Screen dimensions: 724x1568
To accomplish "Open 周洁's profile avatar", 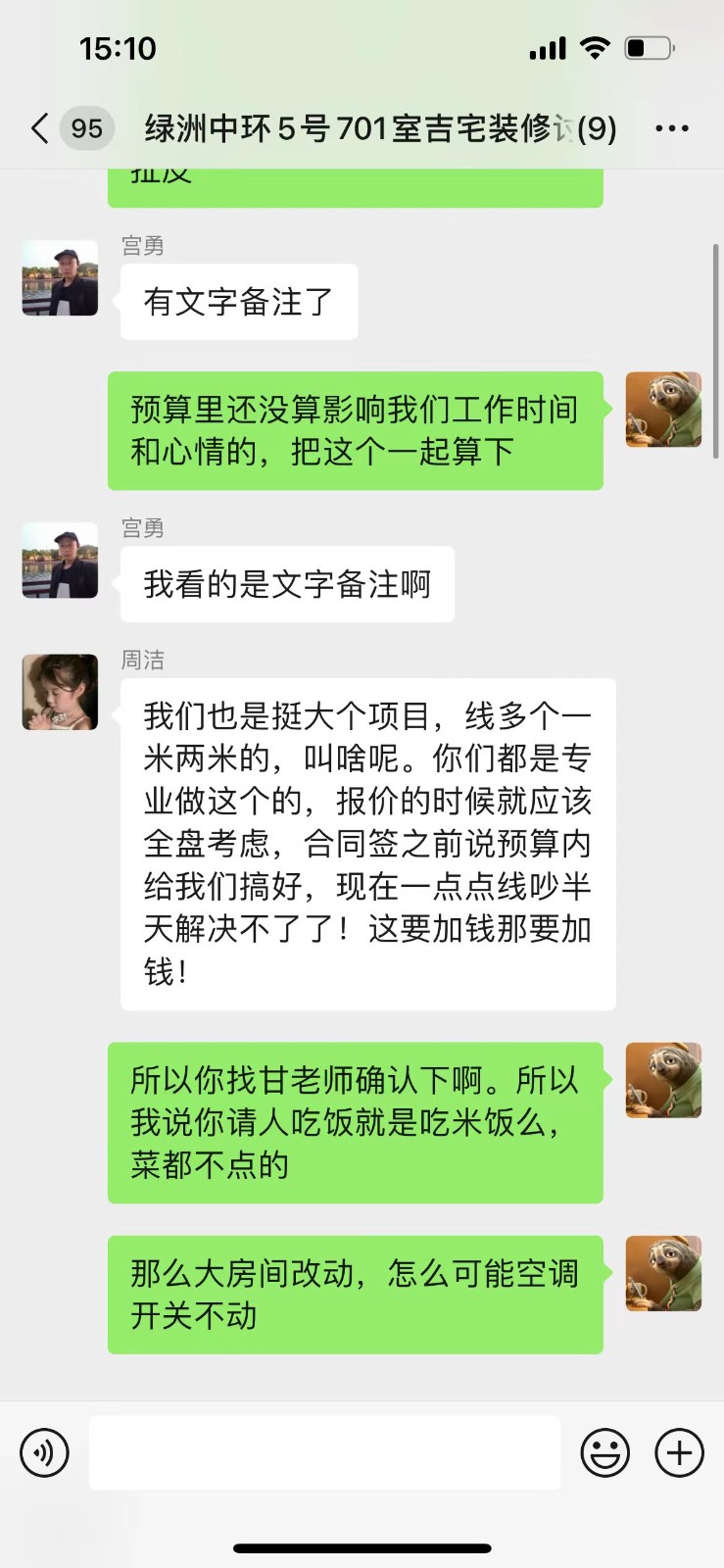I will pos(60,692).
